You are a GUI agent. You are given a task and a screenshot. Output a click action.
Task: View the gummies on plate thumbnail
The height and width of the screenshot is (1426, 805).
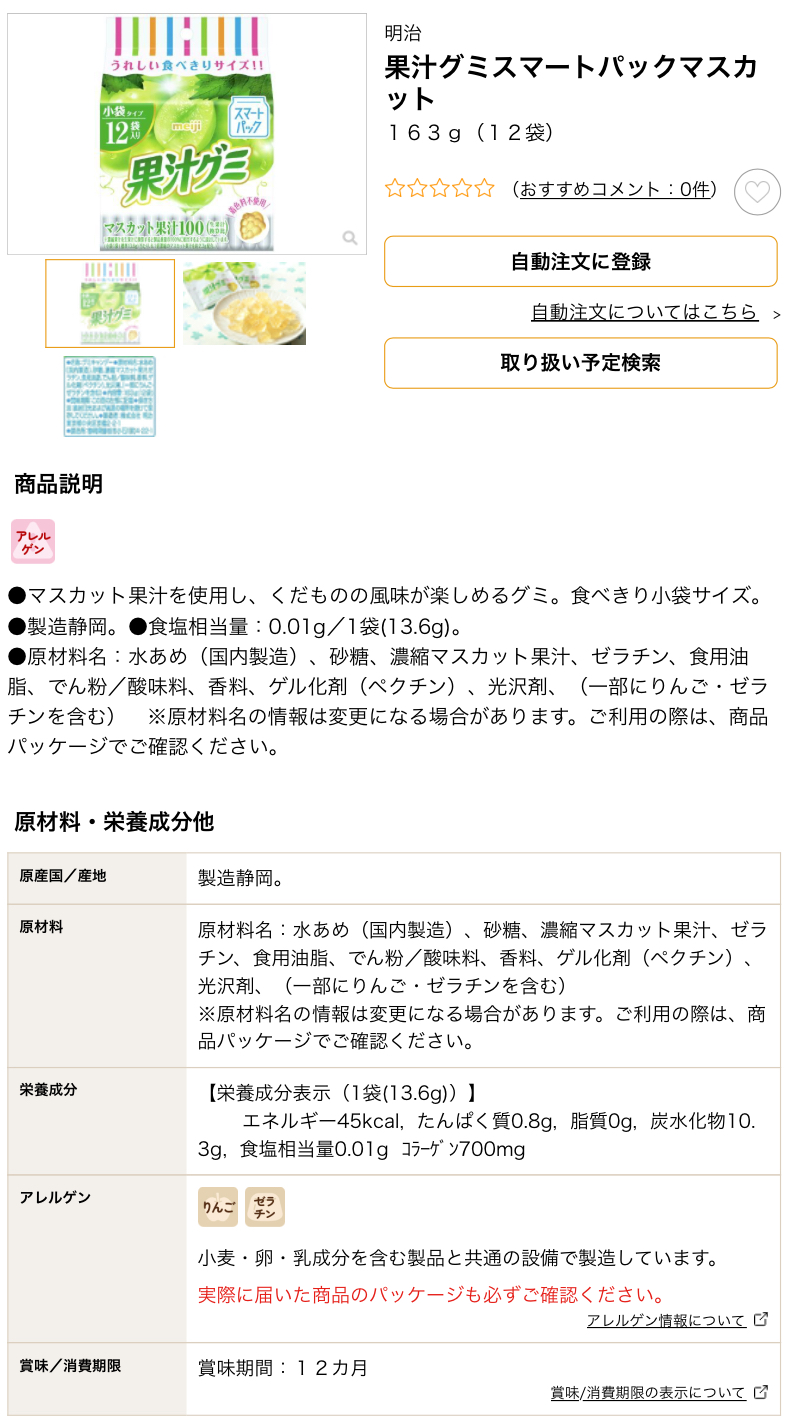244,303
